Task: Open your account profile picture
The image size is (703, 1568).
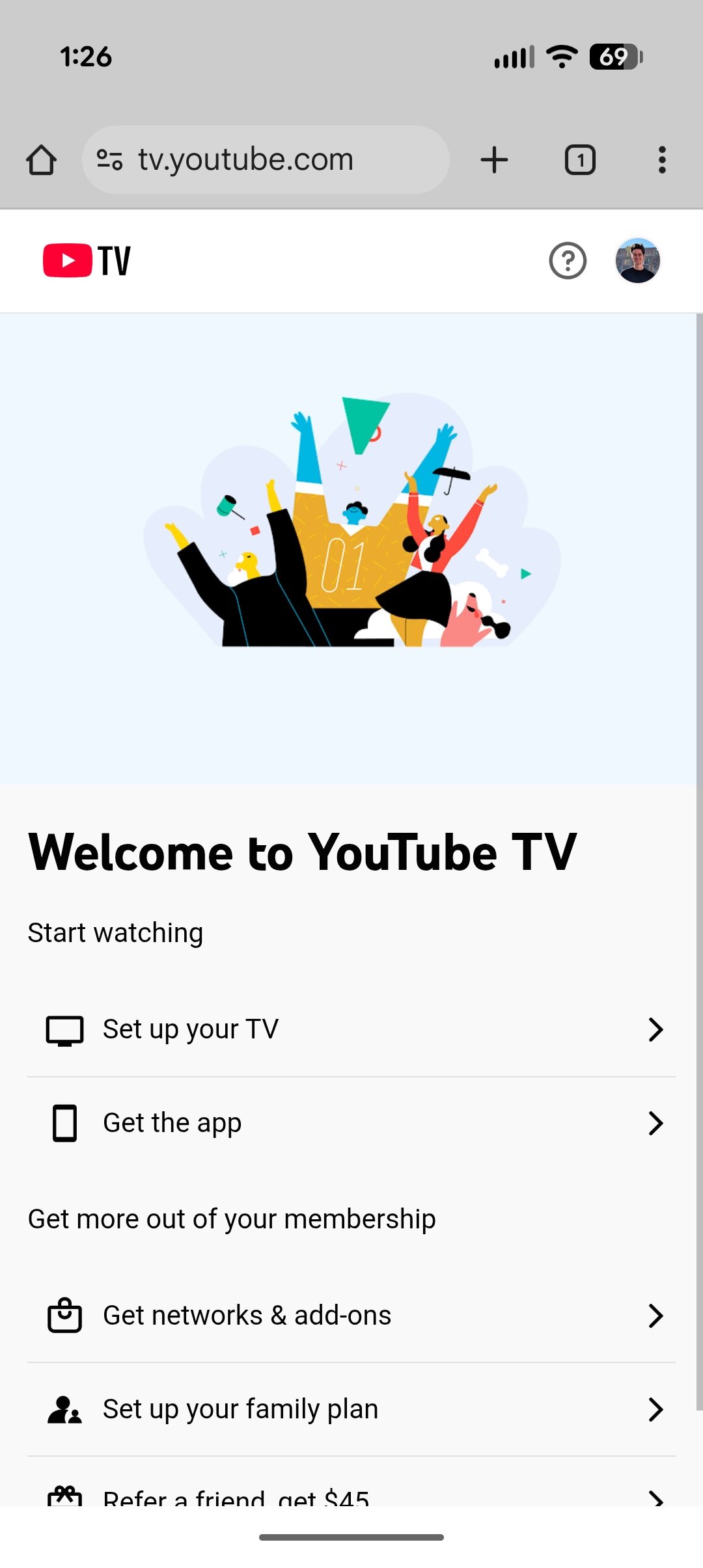Action: click(637, 261)
